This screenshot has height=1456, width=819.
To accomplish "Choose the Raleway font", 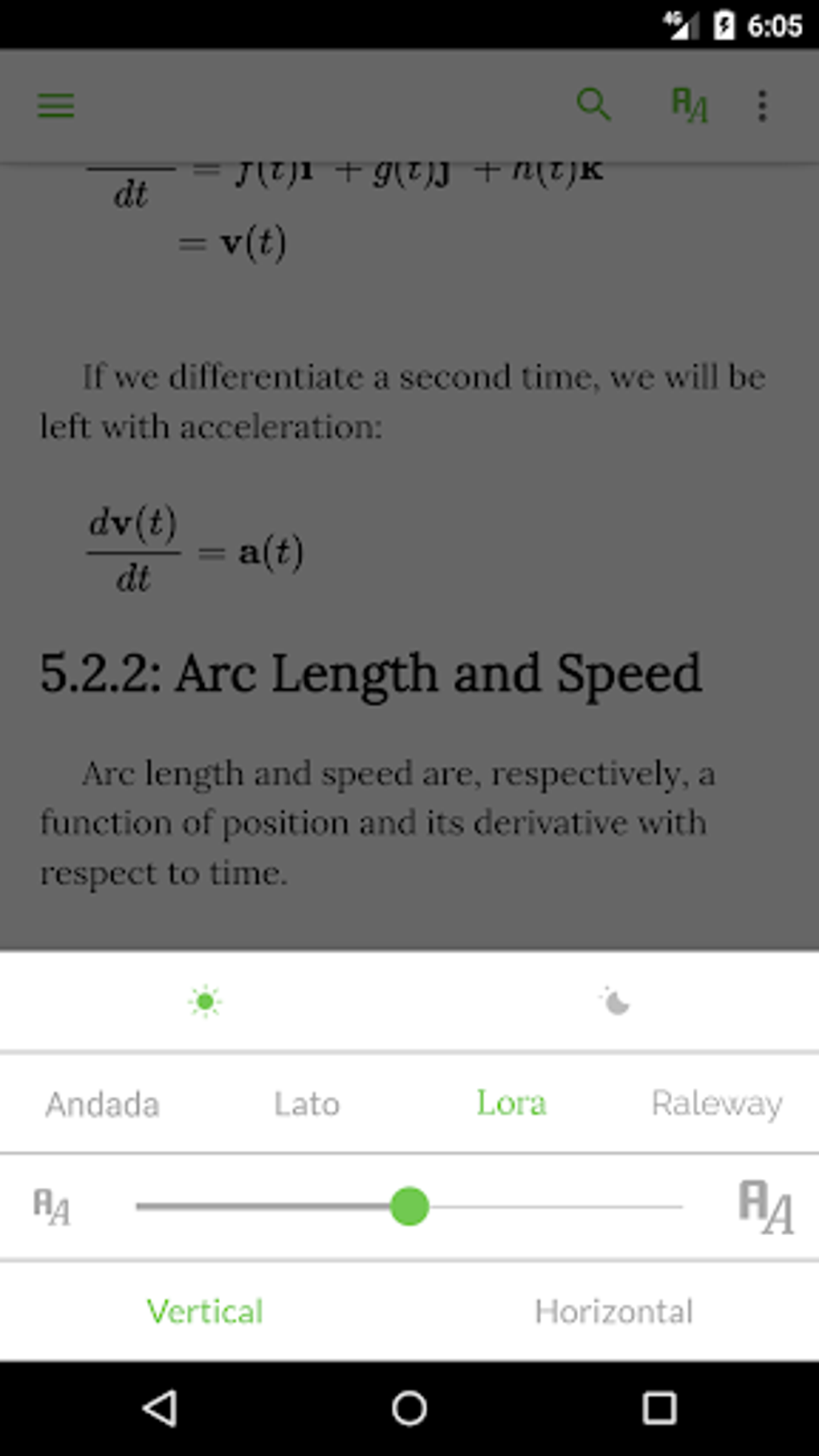I will click(x=716, y=1103).
